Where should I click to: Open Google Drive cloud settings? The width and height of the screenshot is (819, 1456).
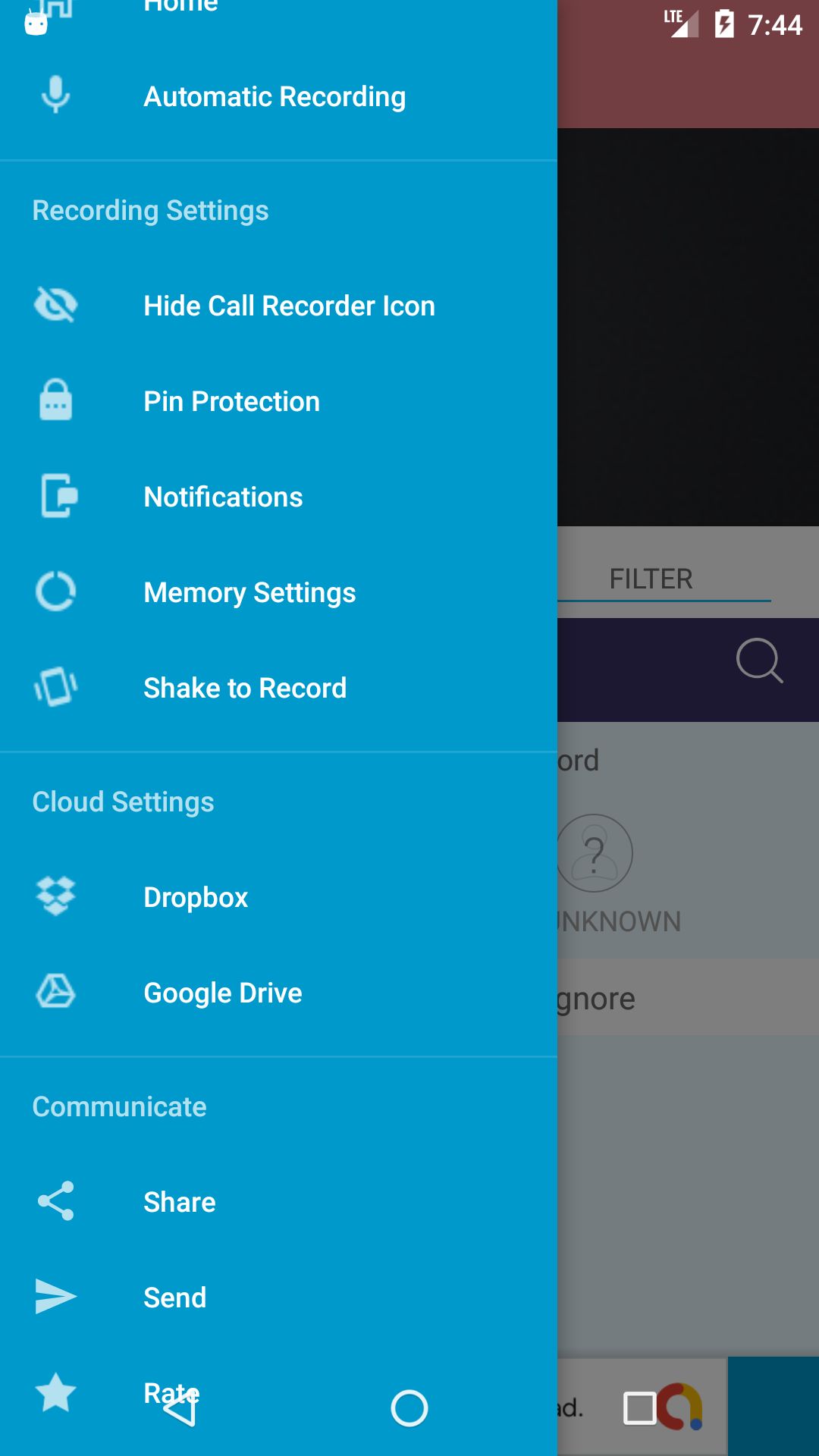pos(223,993)
